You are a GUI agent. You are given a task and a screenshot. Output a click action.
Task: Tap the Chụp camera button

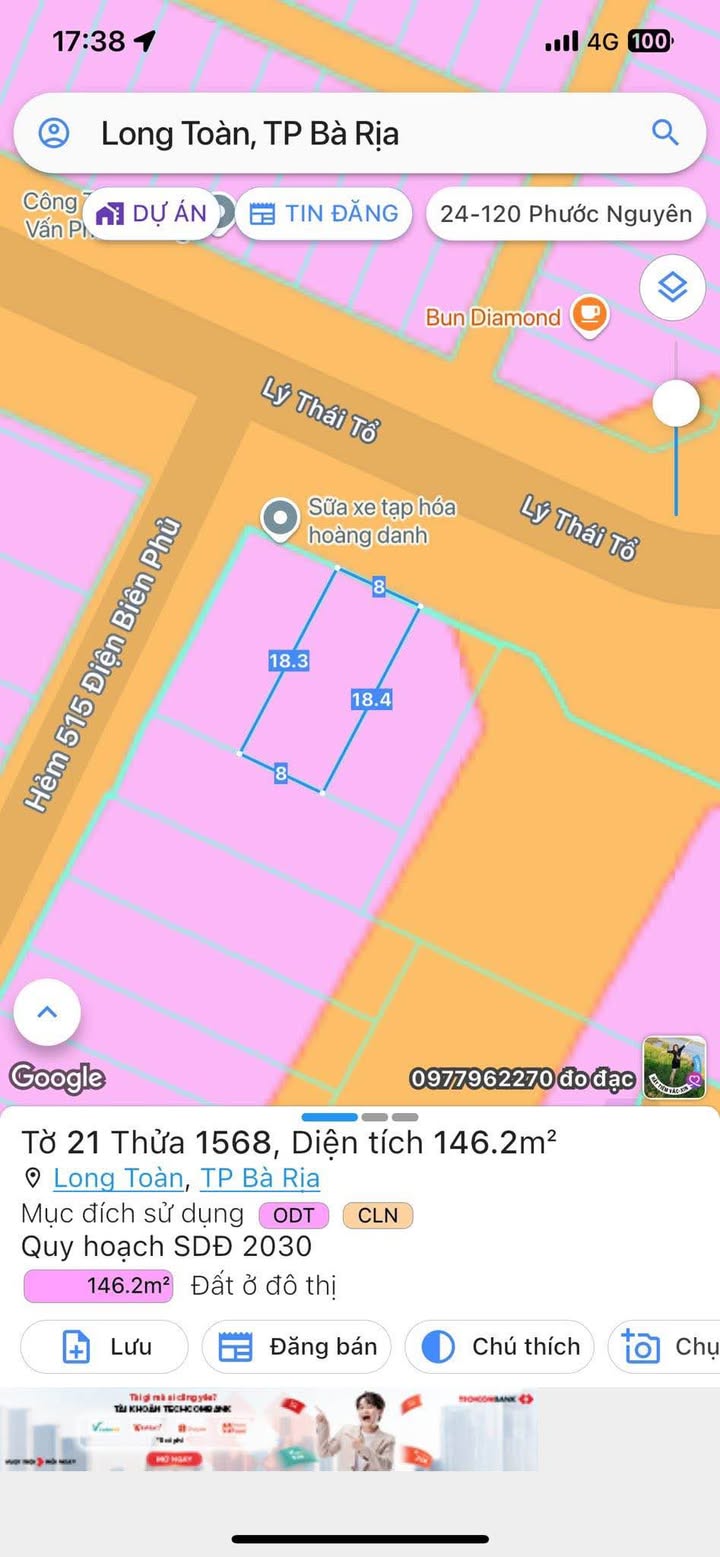665,1347
